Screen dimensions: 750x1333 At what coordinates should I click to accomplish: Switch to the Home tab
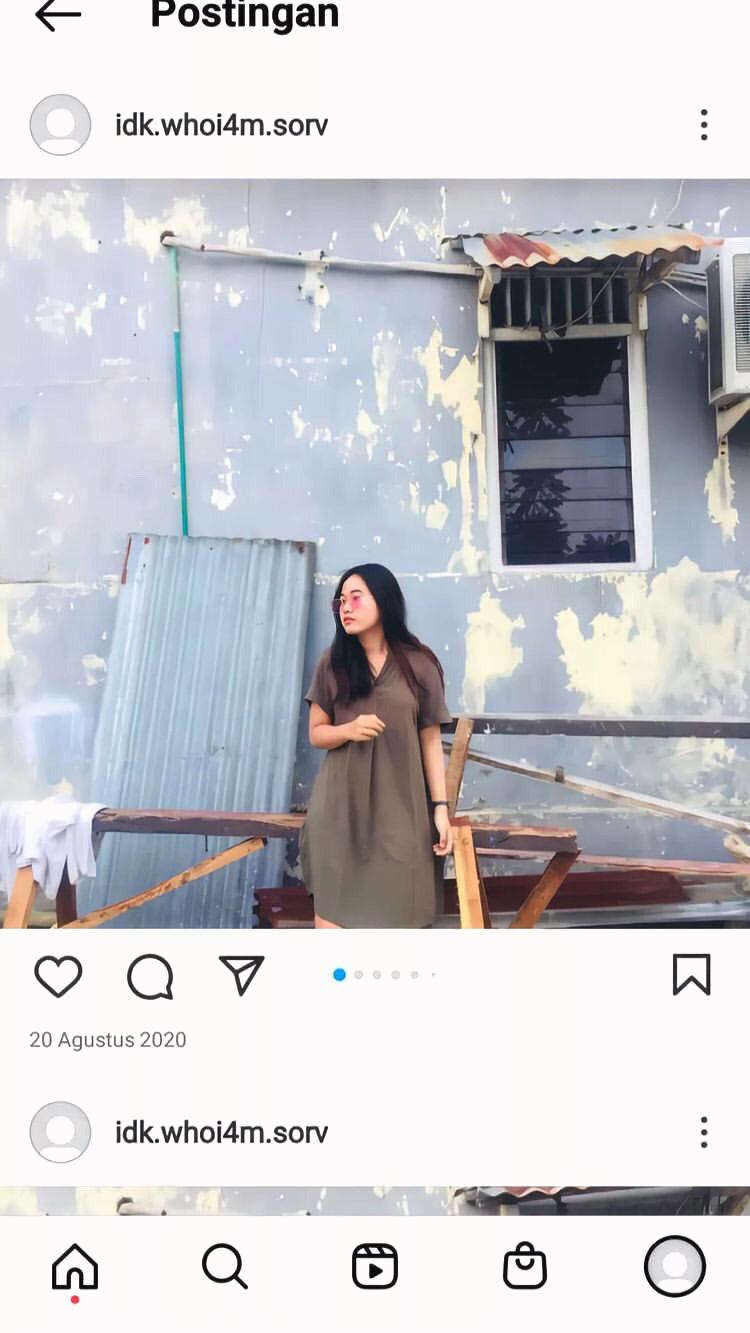coord(75,1268)
